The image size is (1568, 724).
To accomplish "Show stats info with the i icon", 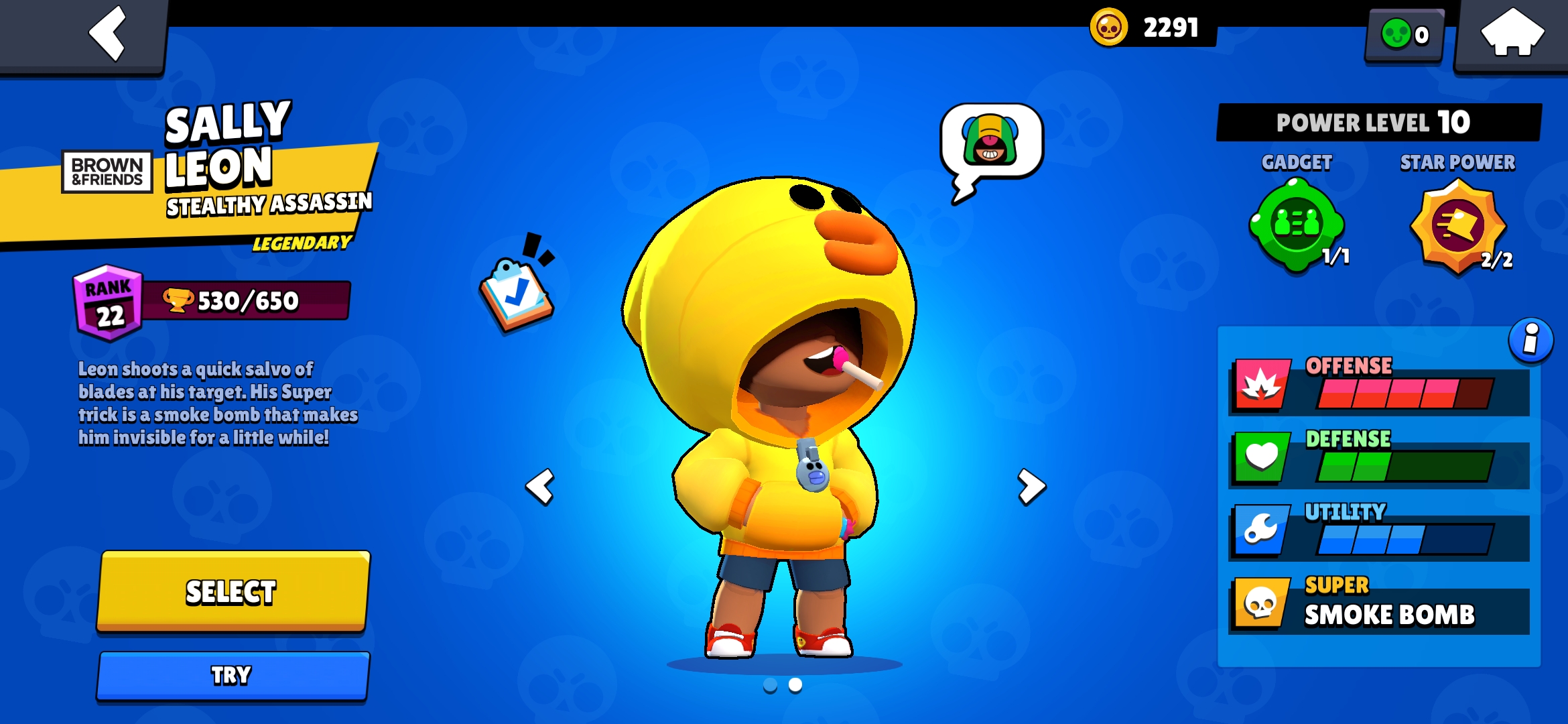I will [1530, 340].
